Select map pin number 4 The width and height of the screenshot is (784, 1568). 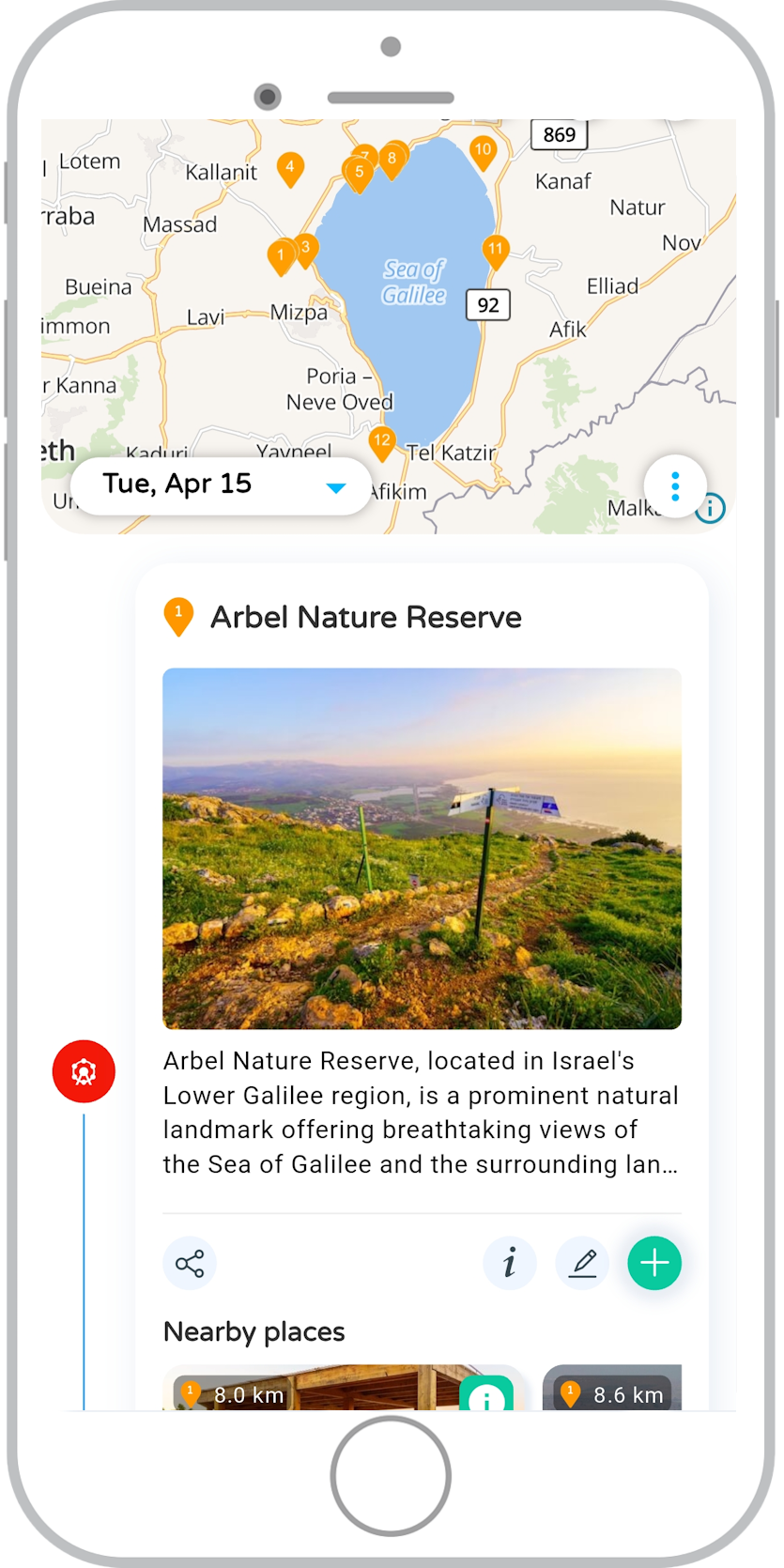[x=290, y=169]
